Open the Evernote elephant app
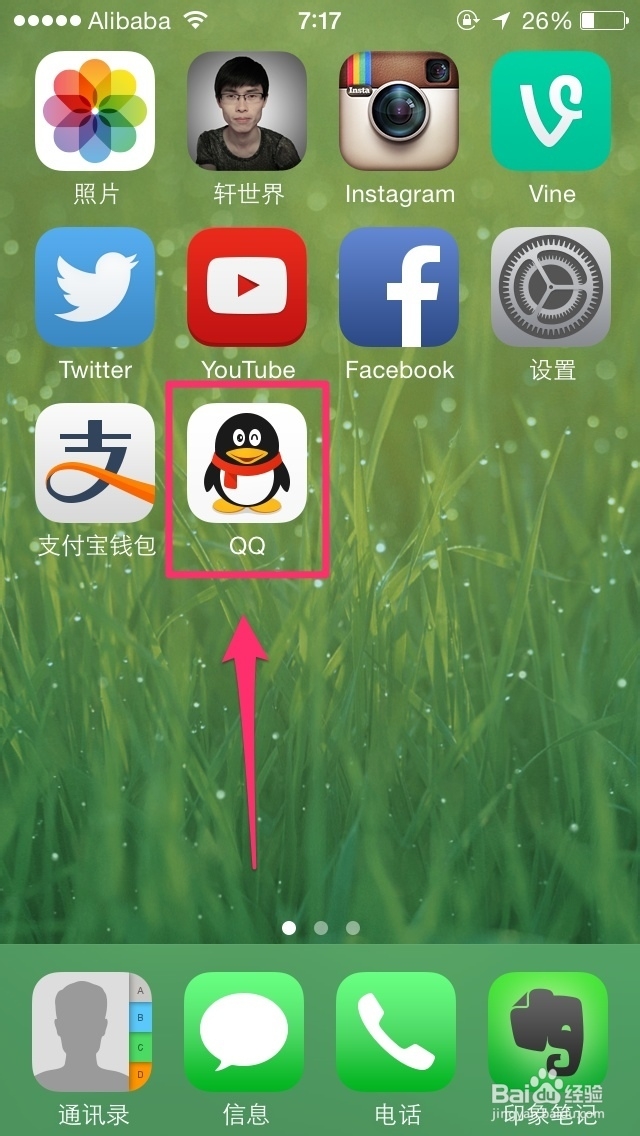640x1136 pixels. pos(548,1032)
